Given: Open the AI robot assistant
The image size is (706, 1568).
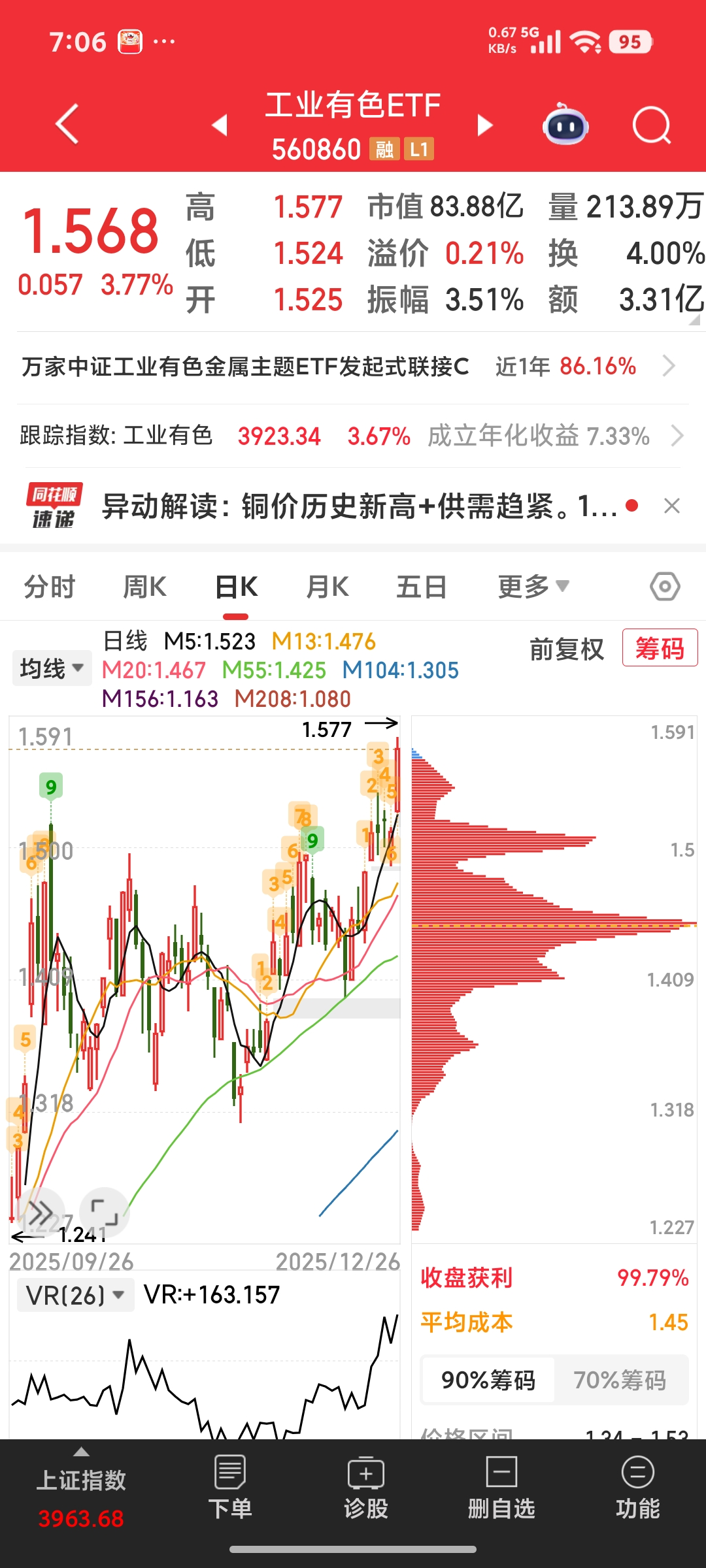Looking at the screenshot, I should pos(565,124).
